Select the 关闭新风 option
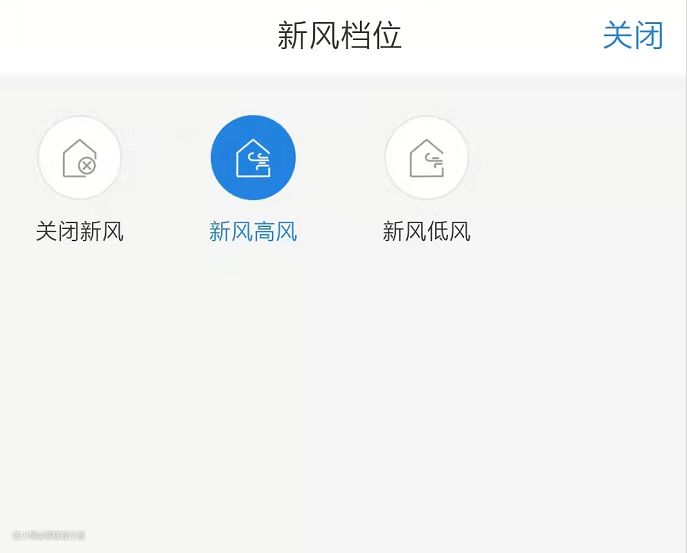The image size is (687, 553). tap(80, 159)
